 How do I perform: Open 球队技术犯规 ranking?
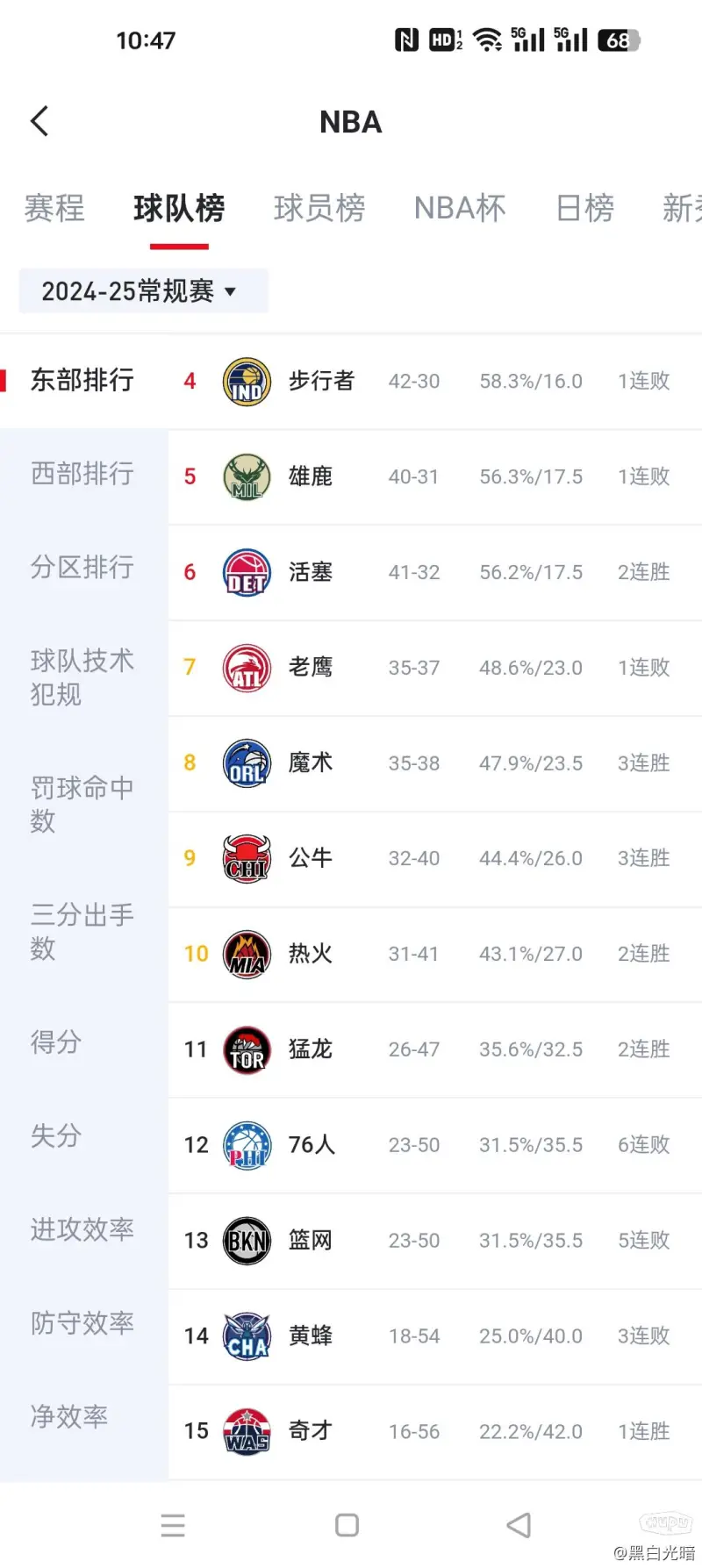coord(83,677)
